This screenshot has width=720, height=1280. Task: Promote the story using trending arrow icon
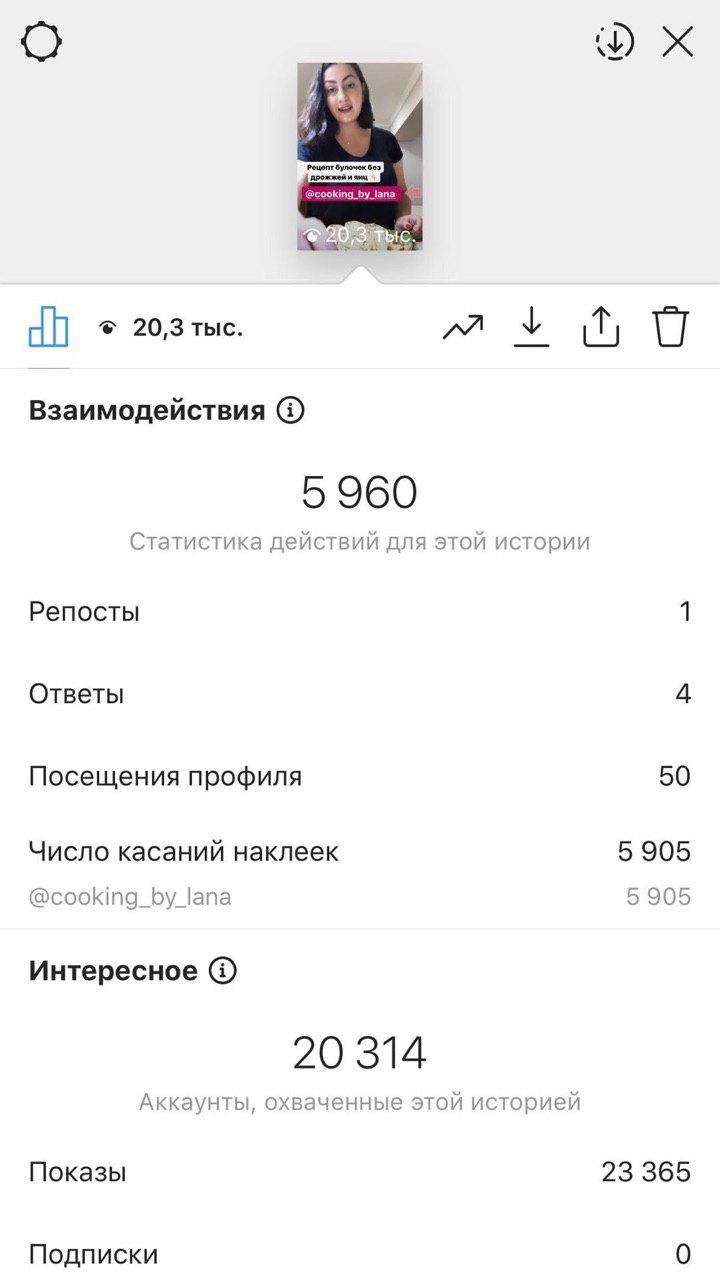(x=463, y=327)
